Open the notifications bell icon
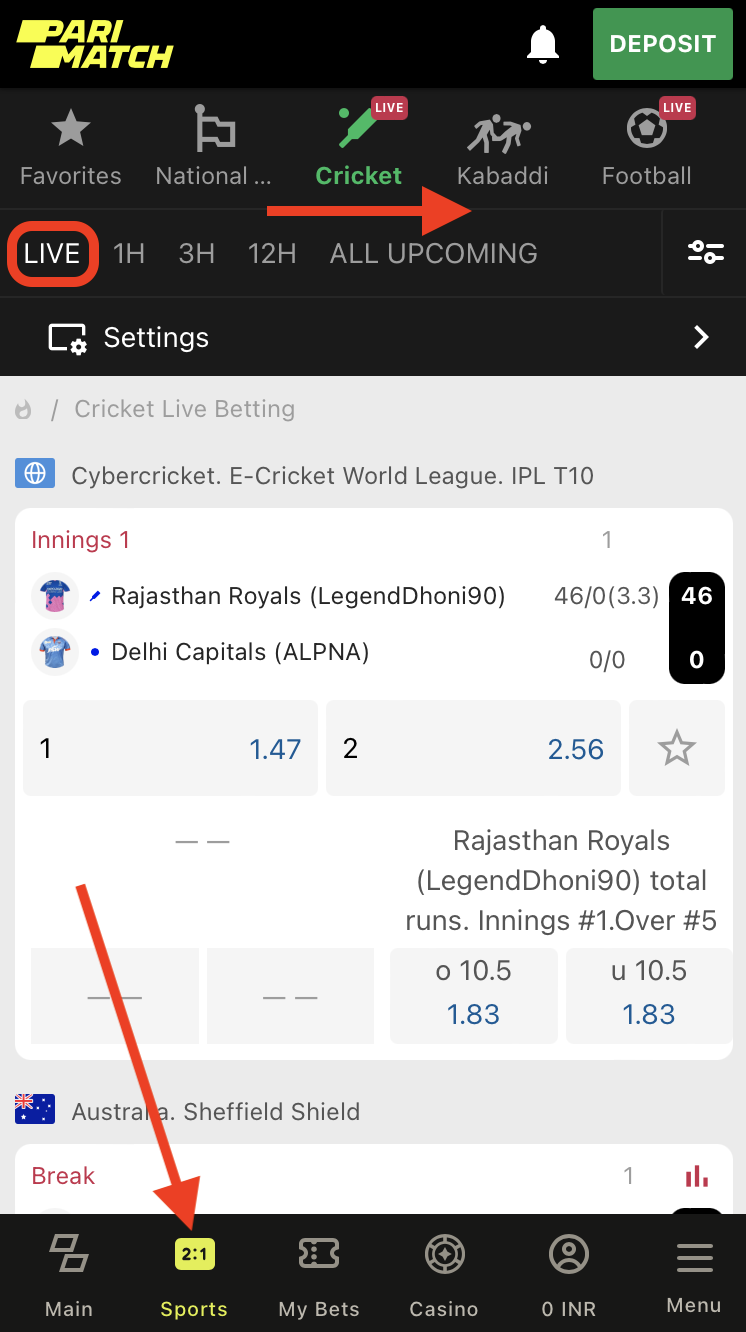 pyautogui.click(x=541, y=44)
